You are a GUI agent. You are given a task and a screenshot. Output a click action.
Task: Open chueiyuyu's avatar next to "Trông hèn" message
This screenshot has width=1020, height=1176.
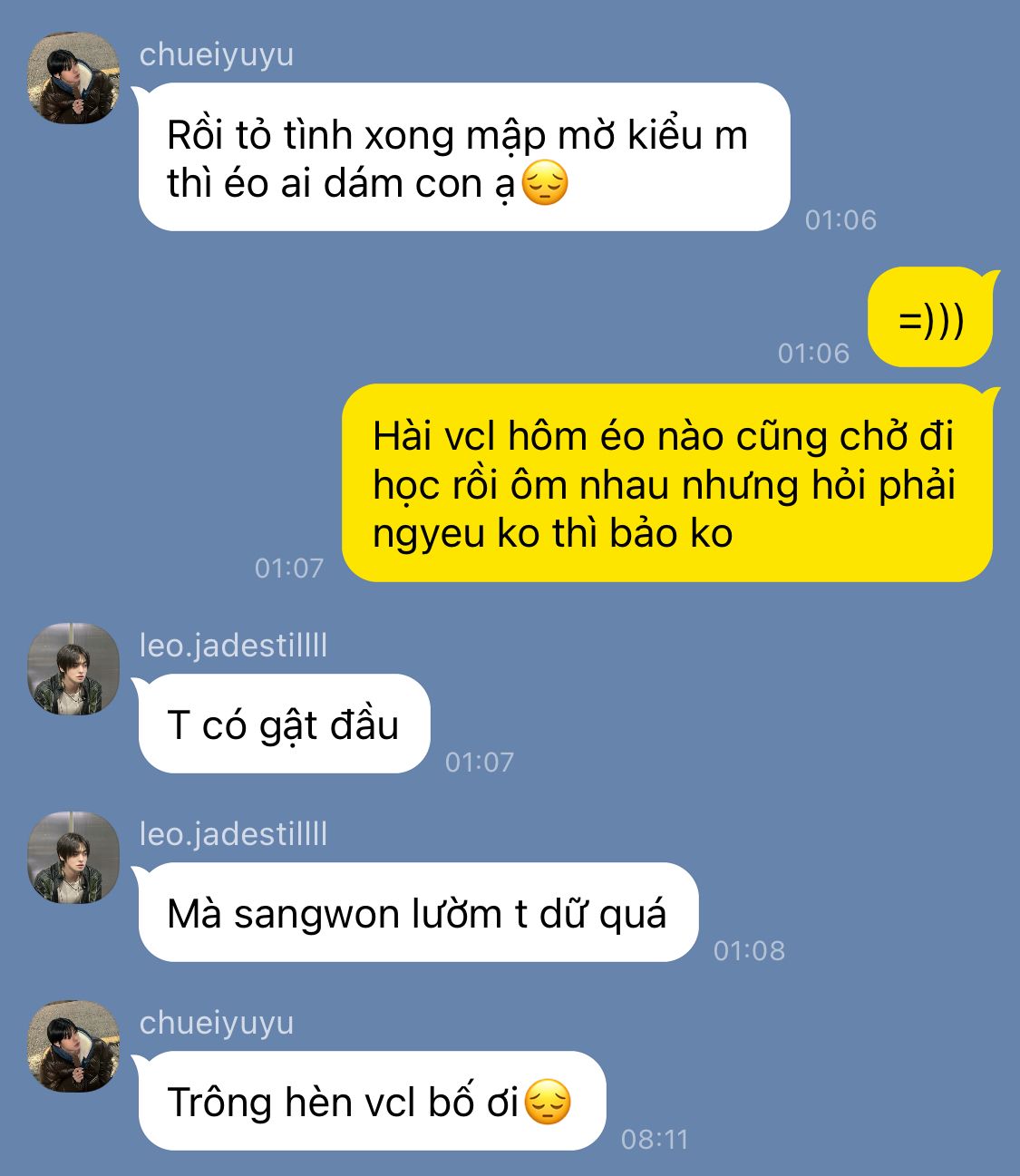click(x=73, y=1046)
